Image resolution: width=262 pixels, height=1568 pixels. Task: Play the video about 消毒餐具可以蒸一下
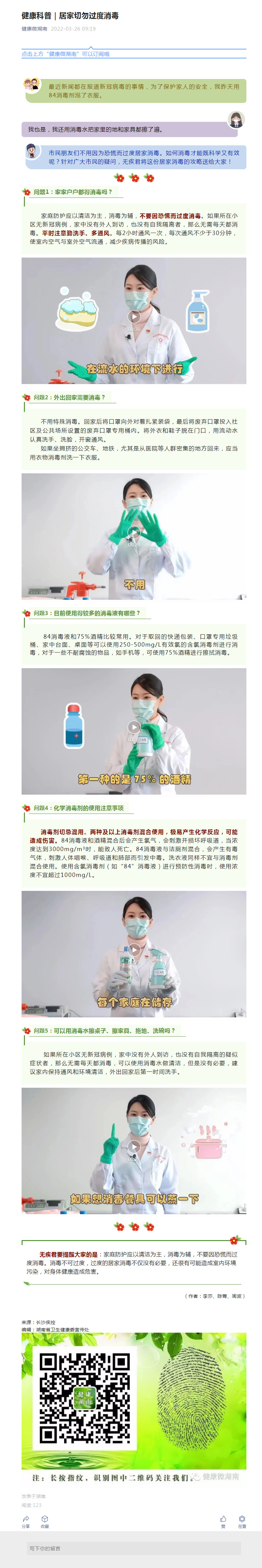(133, 1146)
